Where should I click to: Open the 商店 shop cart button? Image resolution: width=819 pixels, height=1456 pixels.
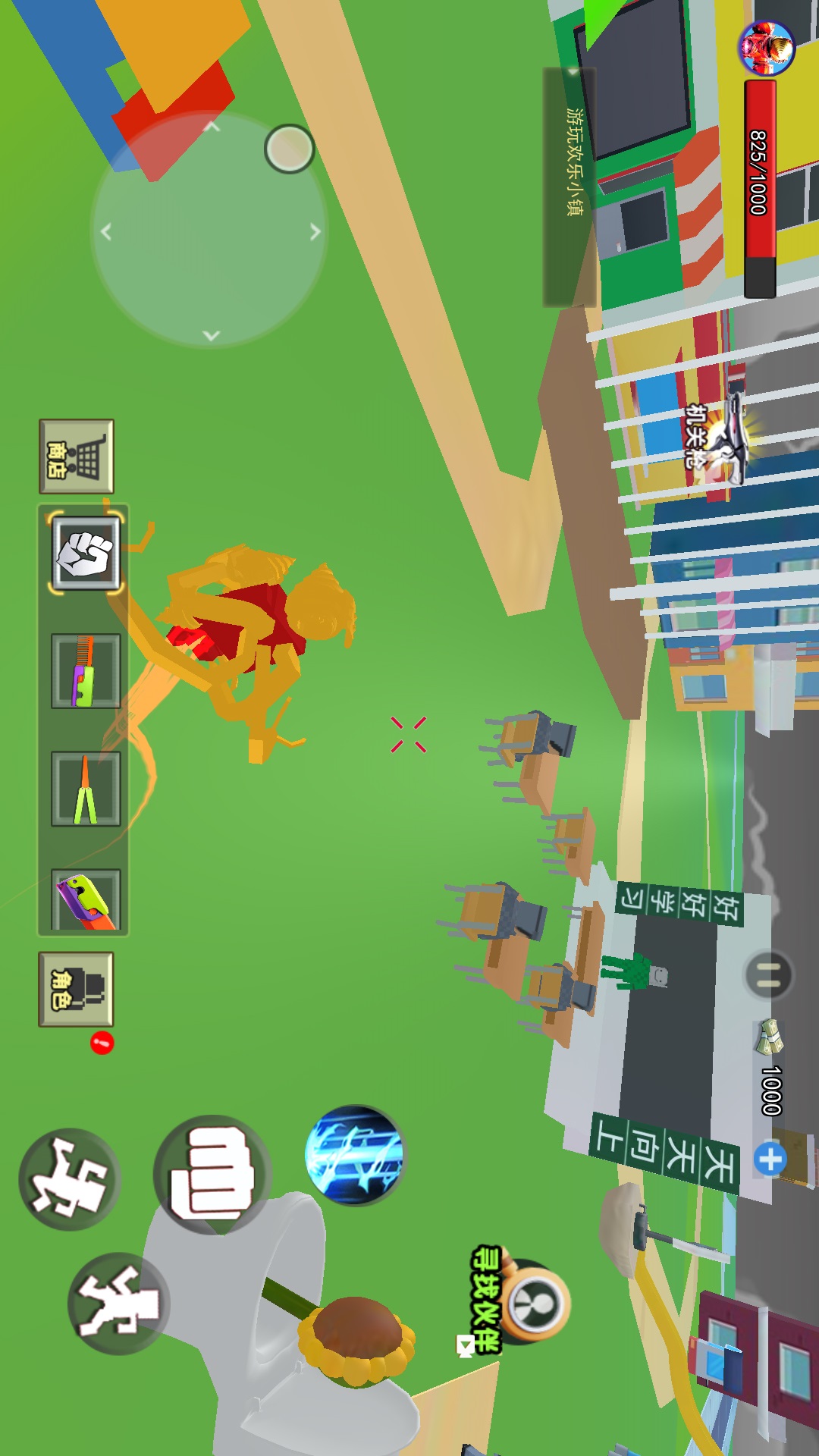click(77, 457)
